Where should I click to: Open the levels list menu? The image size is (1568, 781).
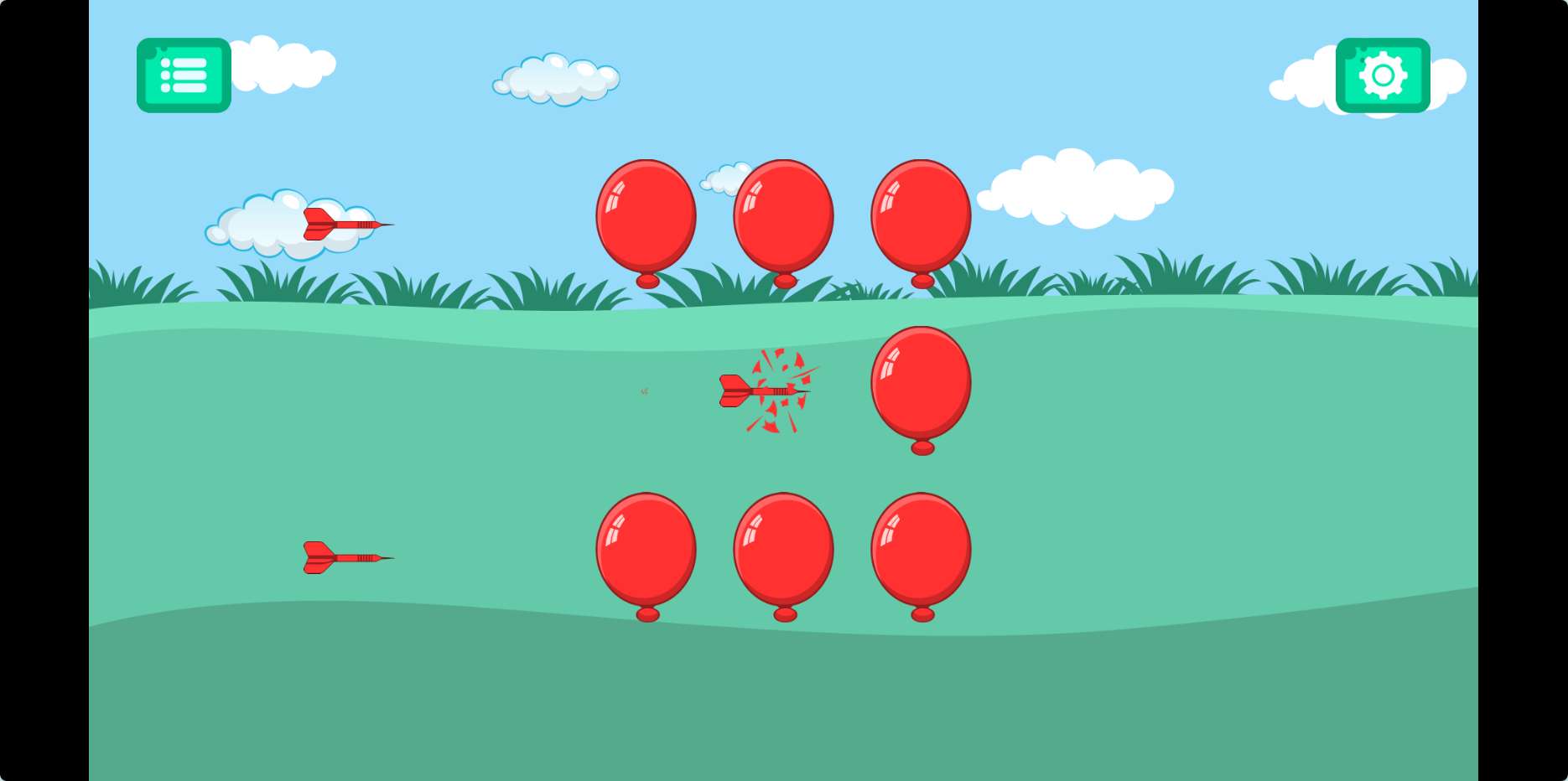click(x=184, y=75)
